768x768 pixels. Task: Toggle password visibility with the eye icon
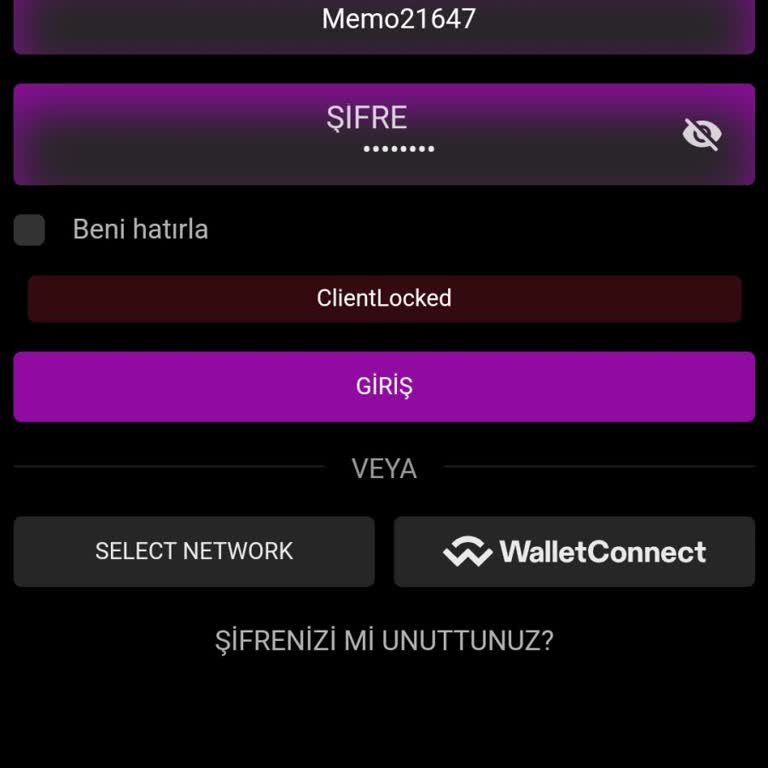pyautogui.click(x=701, y=134)
